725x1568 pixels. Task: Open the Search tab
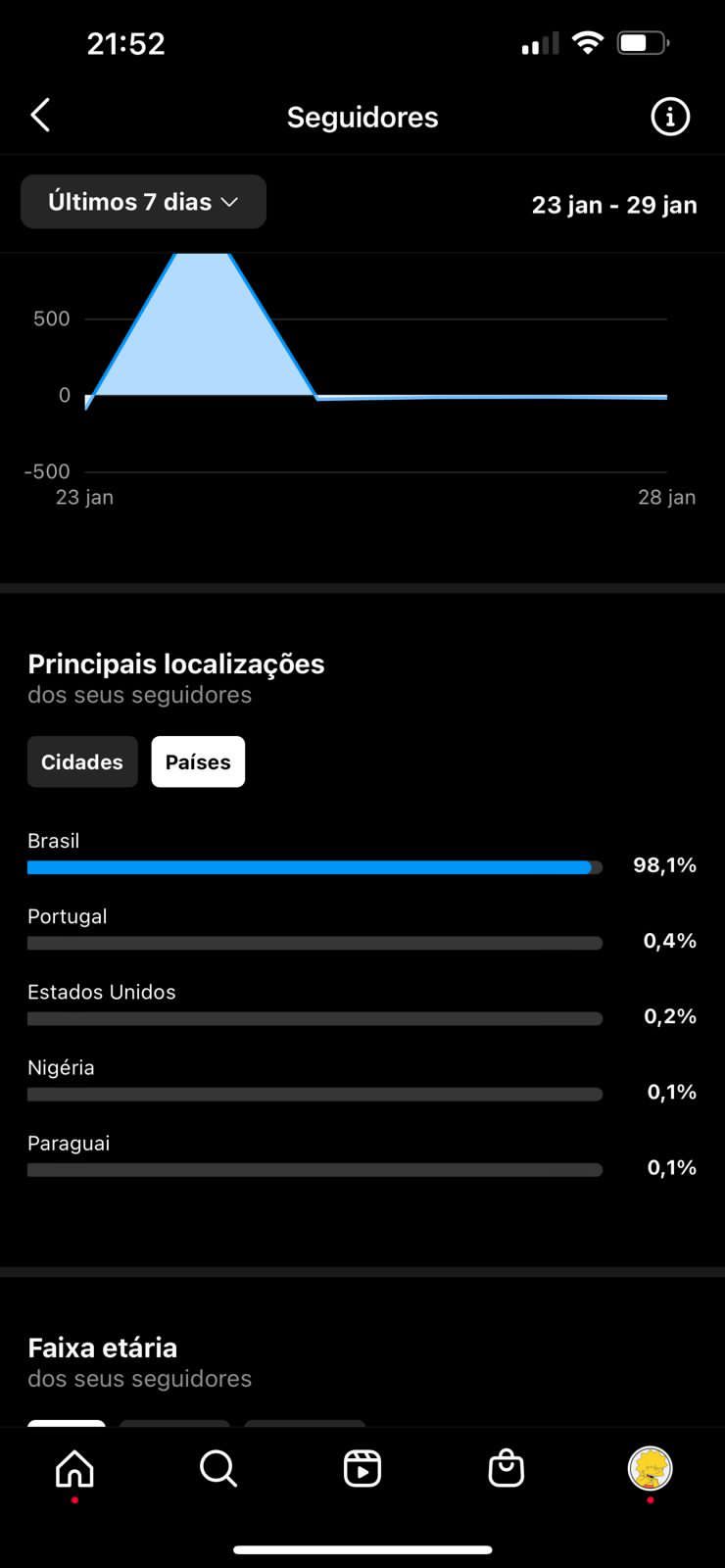tap(217, 1469)
